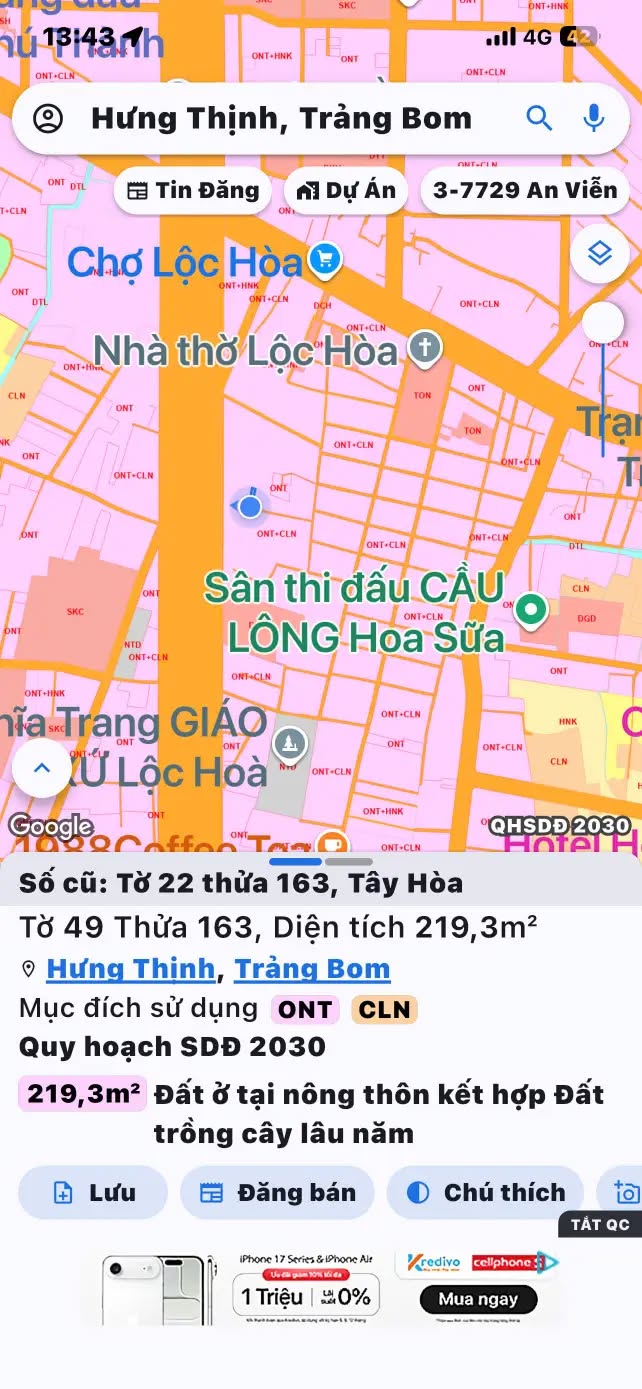Tap the layer opacity slider handle
Image resolution: width=642 pixels, height=1389 pixels.
click(603, 322)
